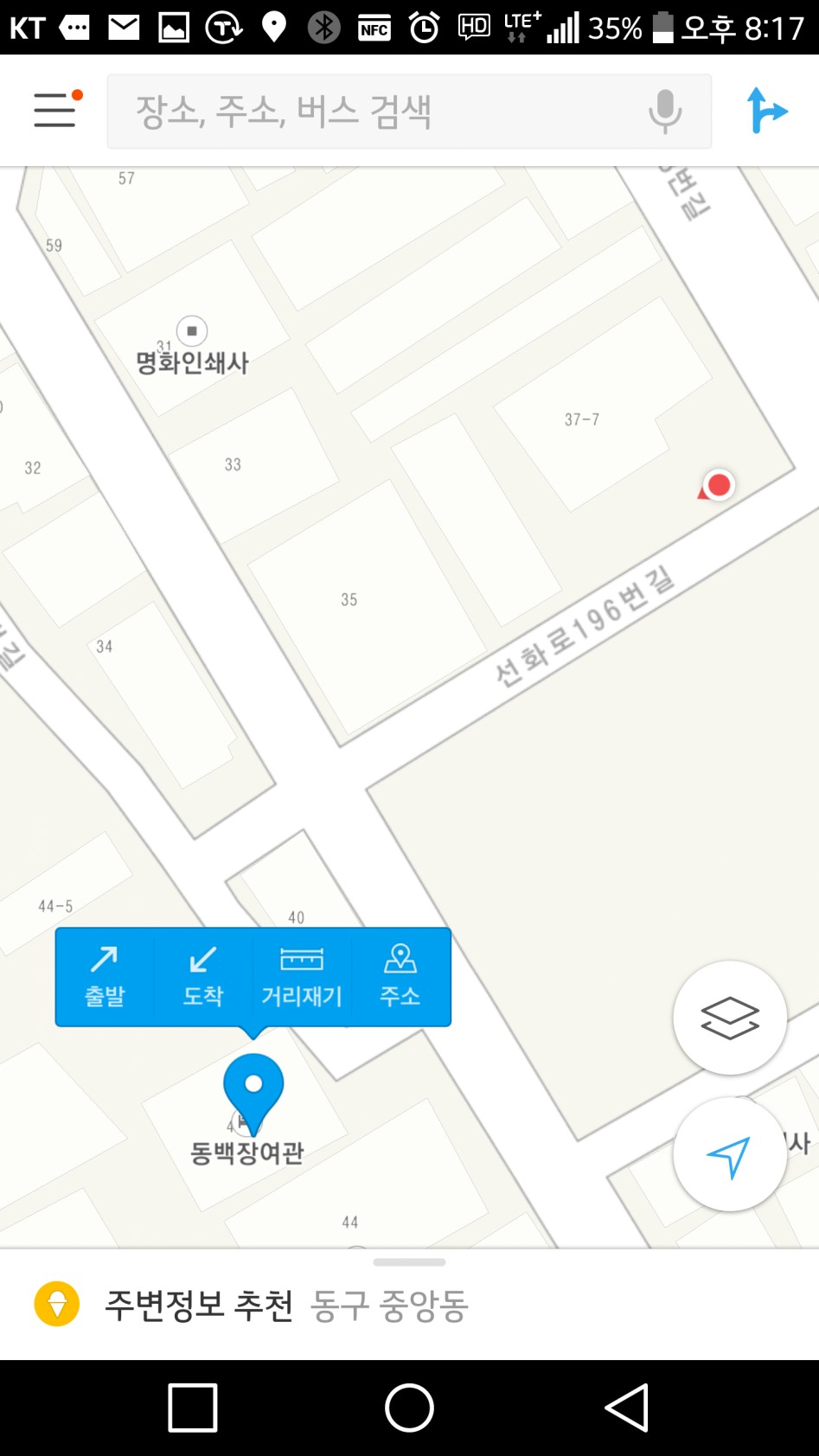This screenshot has height=1456, width=819.
Task: Select 도착 to set arrival point
Action: pos(202,975)
